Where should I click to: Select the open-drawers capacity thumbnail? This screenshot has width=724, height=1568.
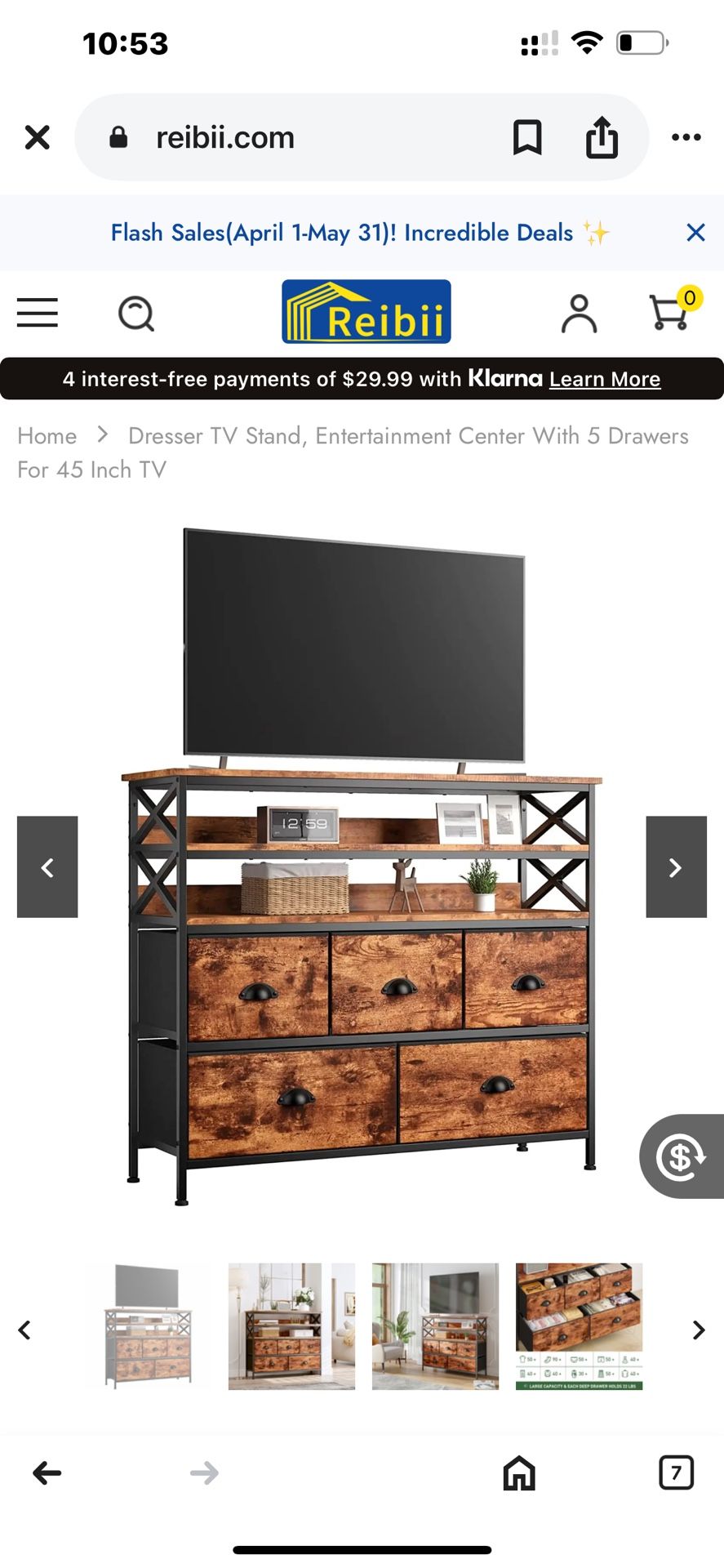coord(579,1326)
